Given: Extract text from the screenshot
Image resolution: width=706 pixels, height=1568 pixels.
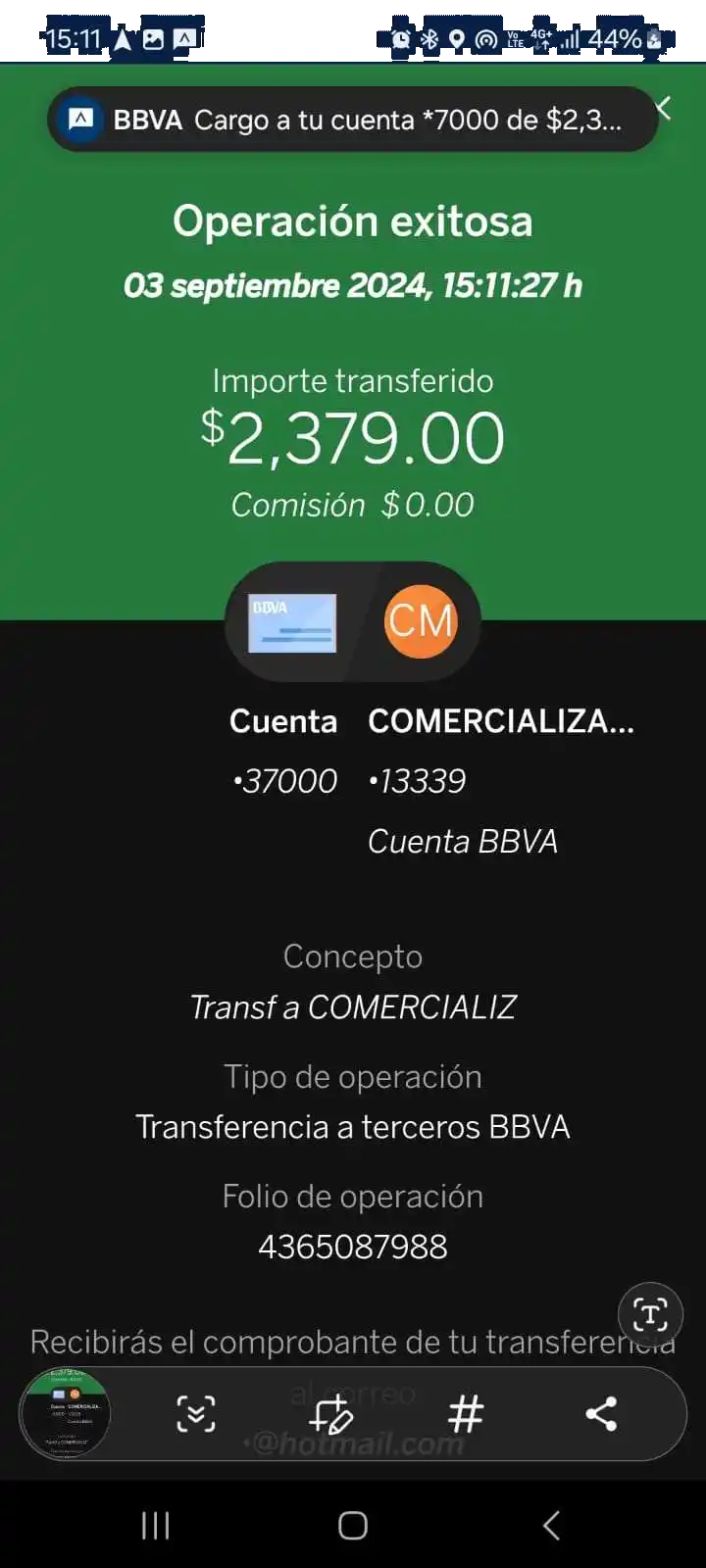Looking at the screenshot, I should [650, 1314].
